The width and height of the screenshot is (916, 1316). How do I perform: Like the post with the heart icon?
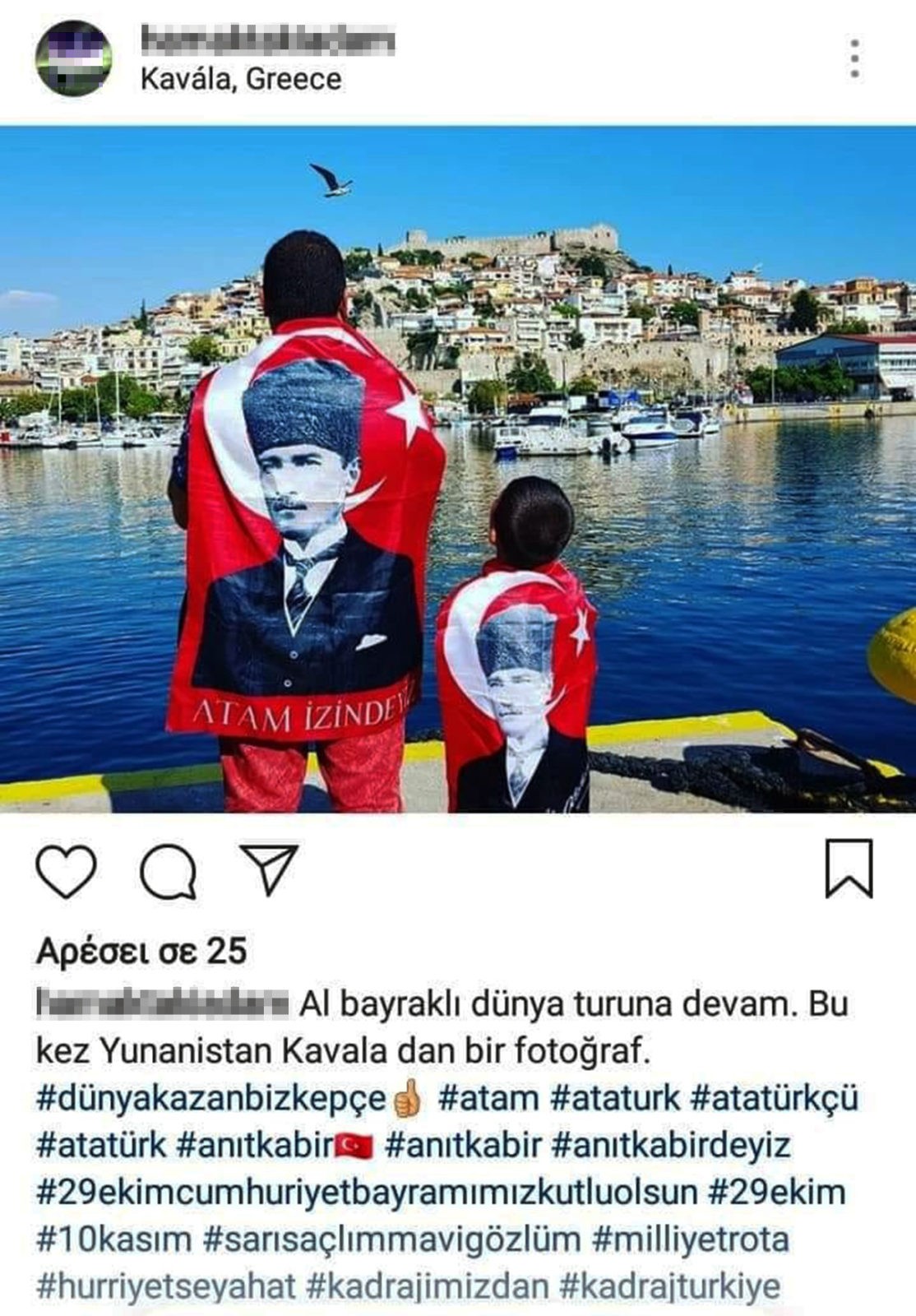coord(67,870)
